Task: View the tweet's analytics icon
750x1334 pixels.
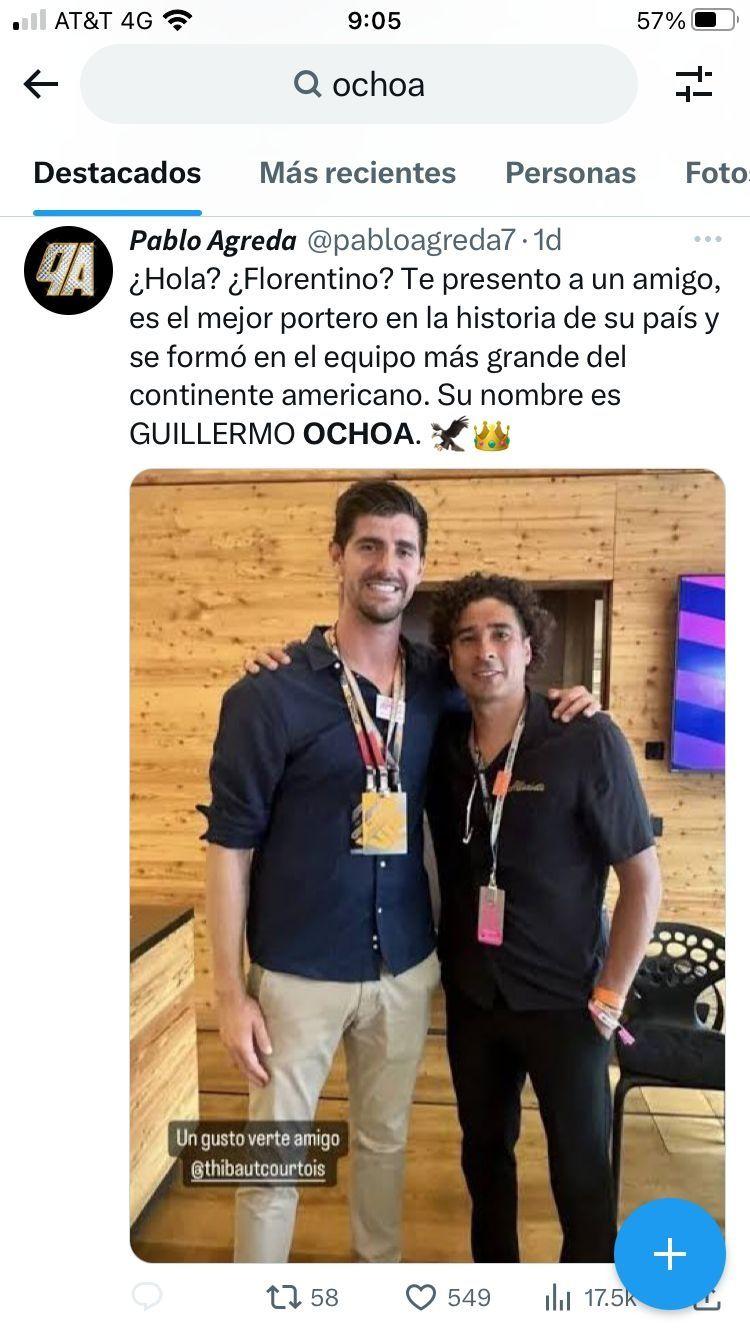Action: [558, 1298]
